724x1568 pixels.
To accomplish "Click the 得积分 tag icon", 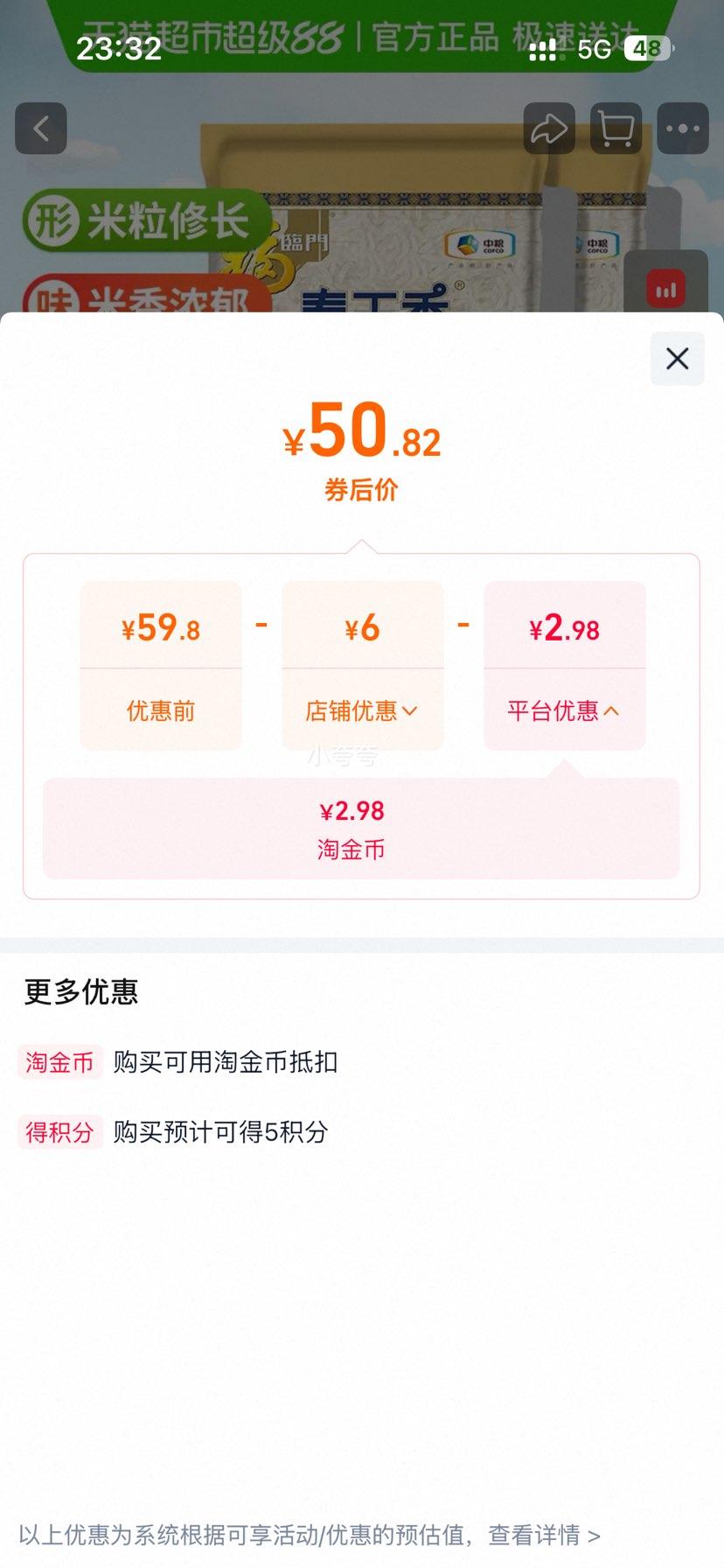I will tap(59, 1133).
